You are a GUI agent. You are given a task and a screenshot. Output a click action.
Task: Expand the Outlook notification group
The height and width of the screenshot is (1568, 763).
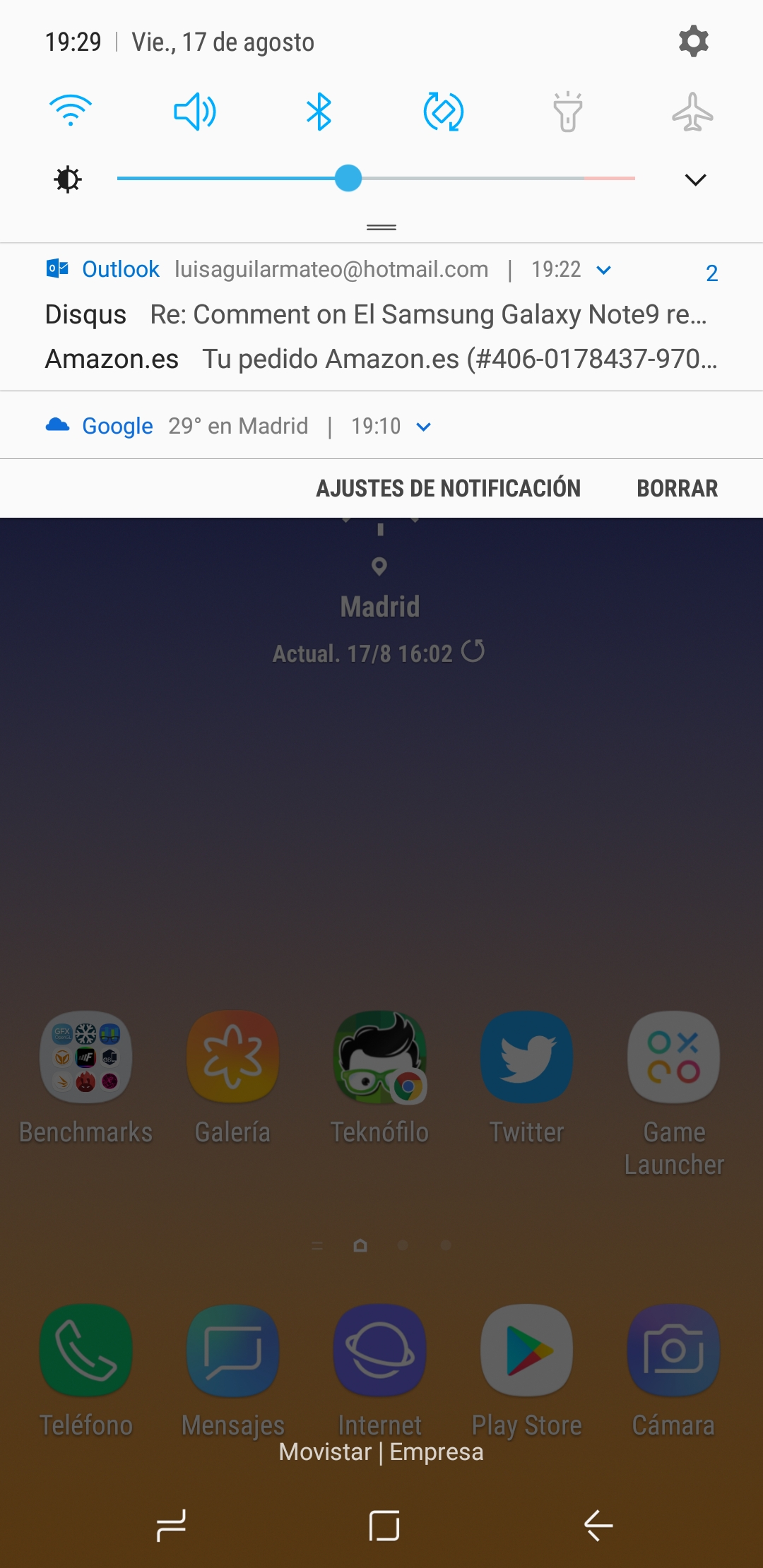604,270
